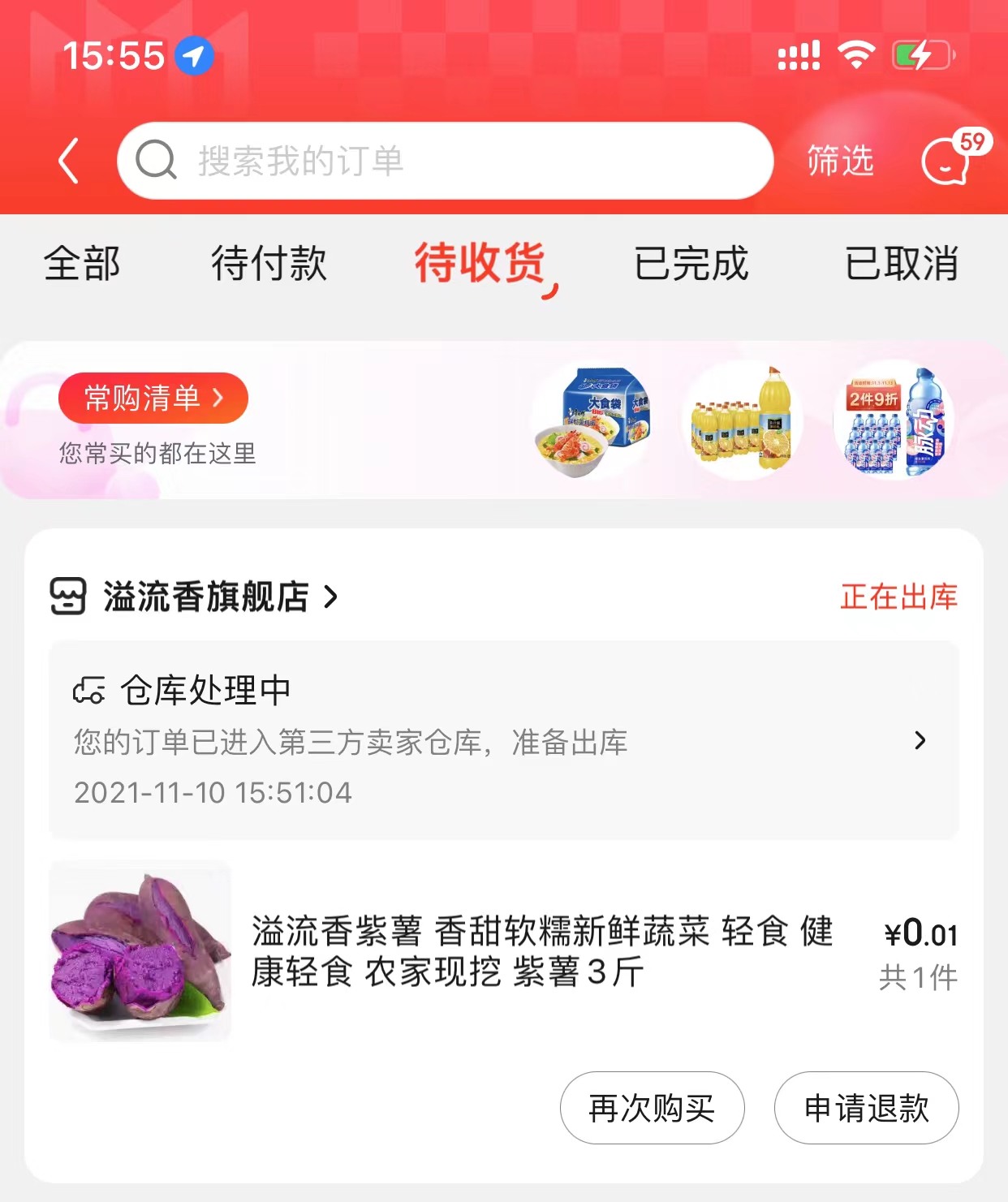Viewport: 1008px width, 1202px height.
Task: Click the instant noodles product thumbnail
Action: [595, 420]
